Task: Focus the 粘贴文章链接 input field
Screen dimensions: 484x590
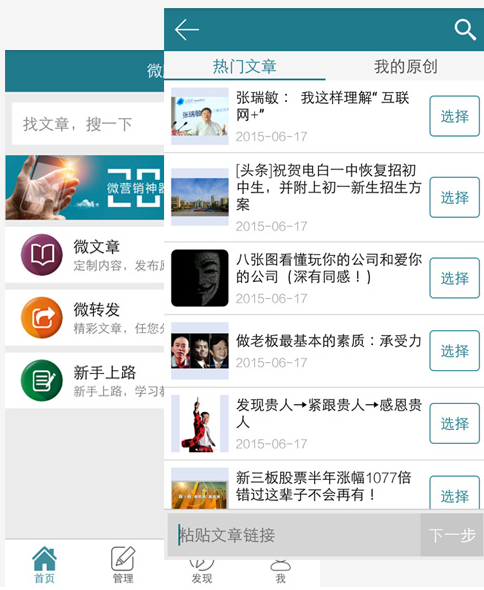Action: click(294, 535)
